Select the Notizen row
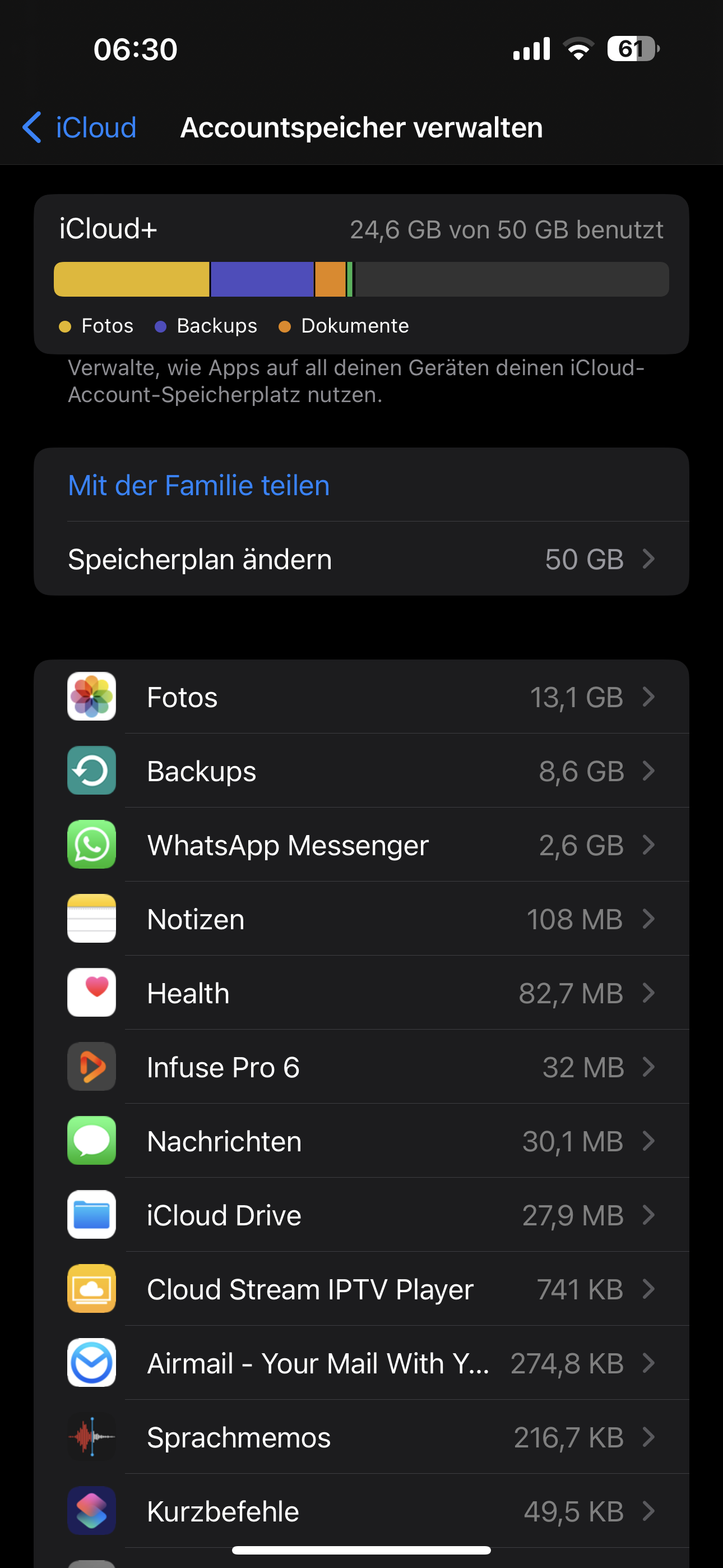This screenshot has height=1568, width=723. [361, 919]
